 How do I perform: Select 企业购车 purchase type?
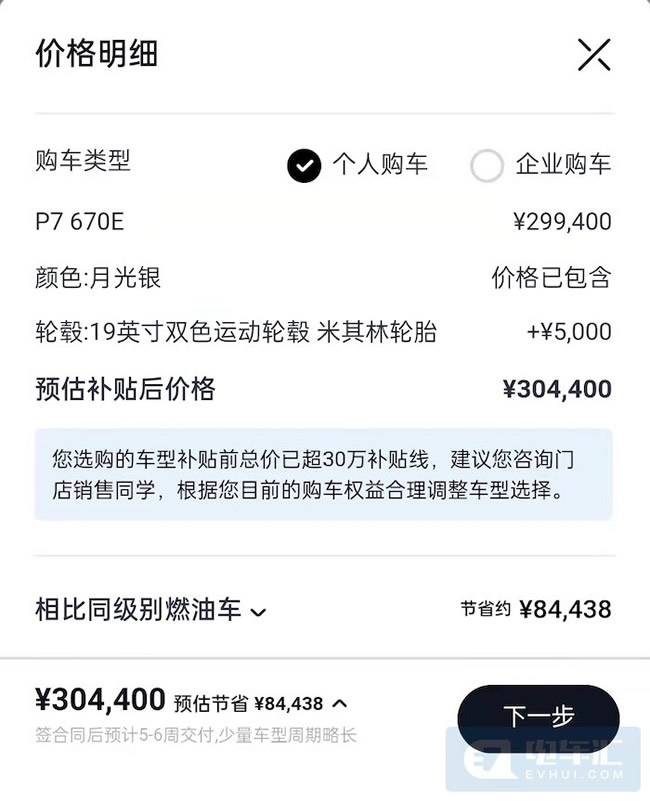coord(487,165)
